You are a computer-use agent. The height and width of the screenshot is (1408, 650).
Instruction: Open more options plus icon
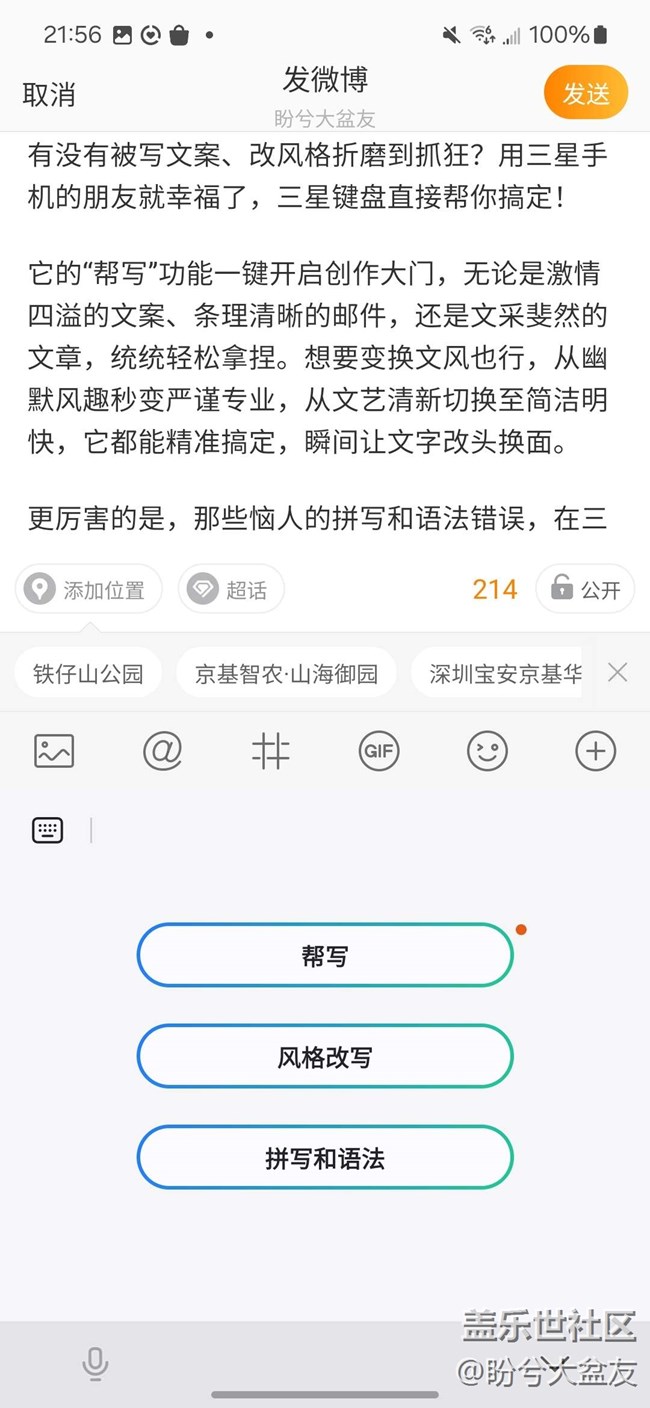(596, 751)
